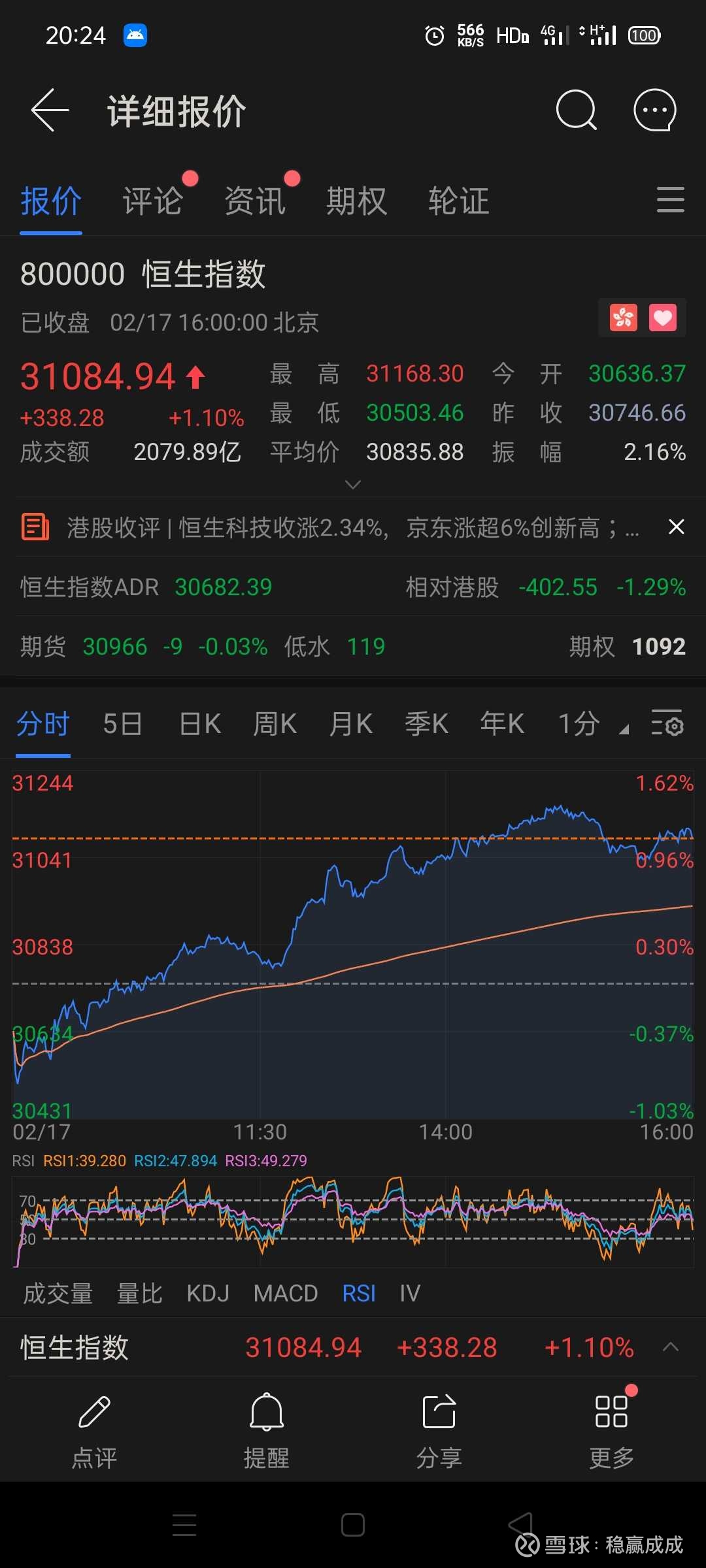Viewport: 706px width, 1568px height.
Task: Open the 期权 tab
Action: 357,201
